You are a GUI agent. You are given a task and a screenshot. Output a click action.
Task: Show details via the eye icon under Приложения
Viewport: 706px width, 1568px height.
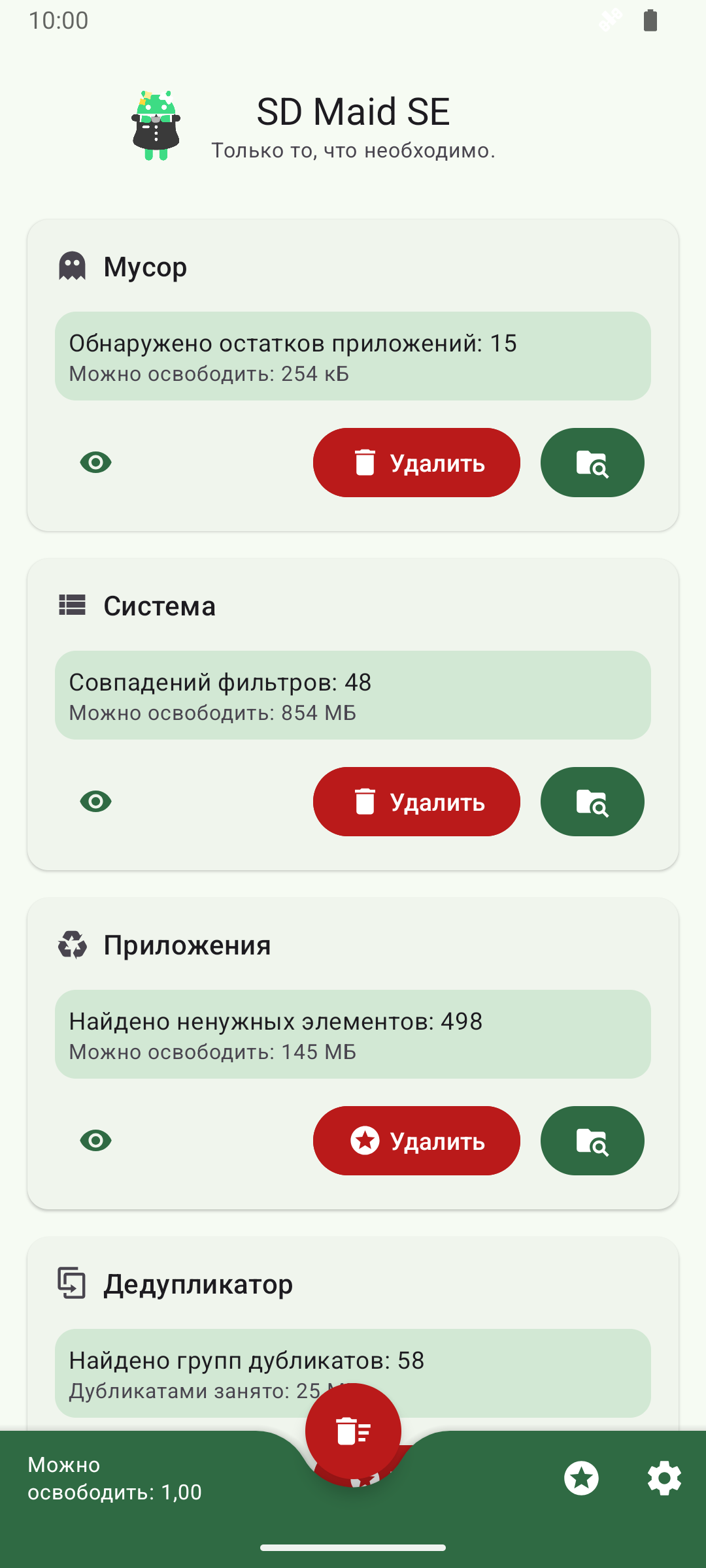[x=95, y=1141]
